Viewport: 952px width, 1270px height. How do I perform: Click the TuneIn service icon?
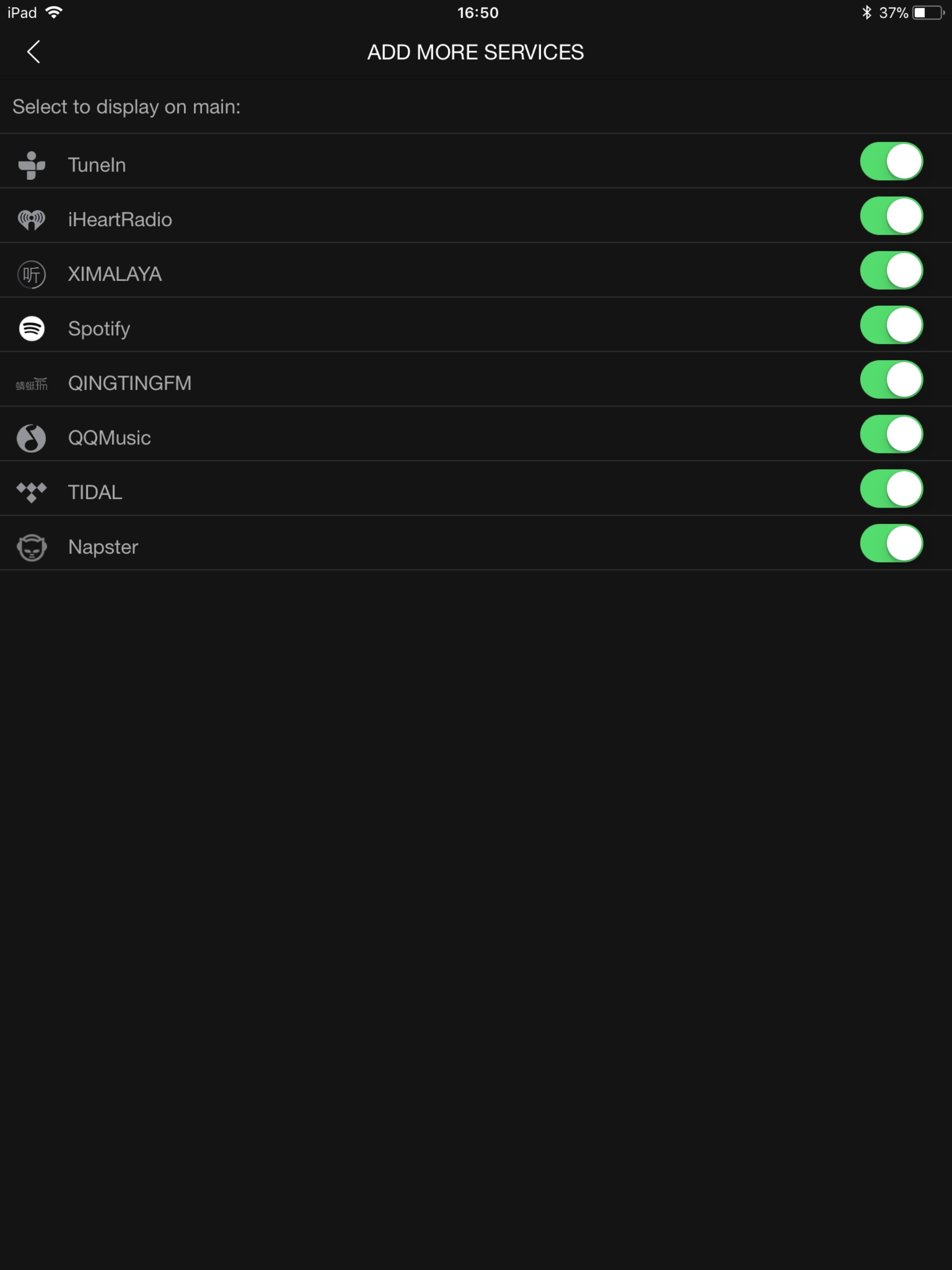point(31,164)
